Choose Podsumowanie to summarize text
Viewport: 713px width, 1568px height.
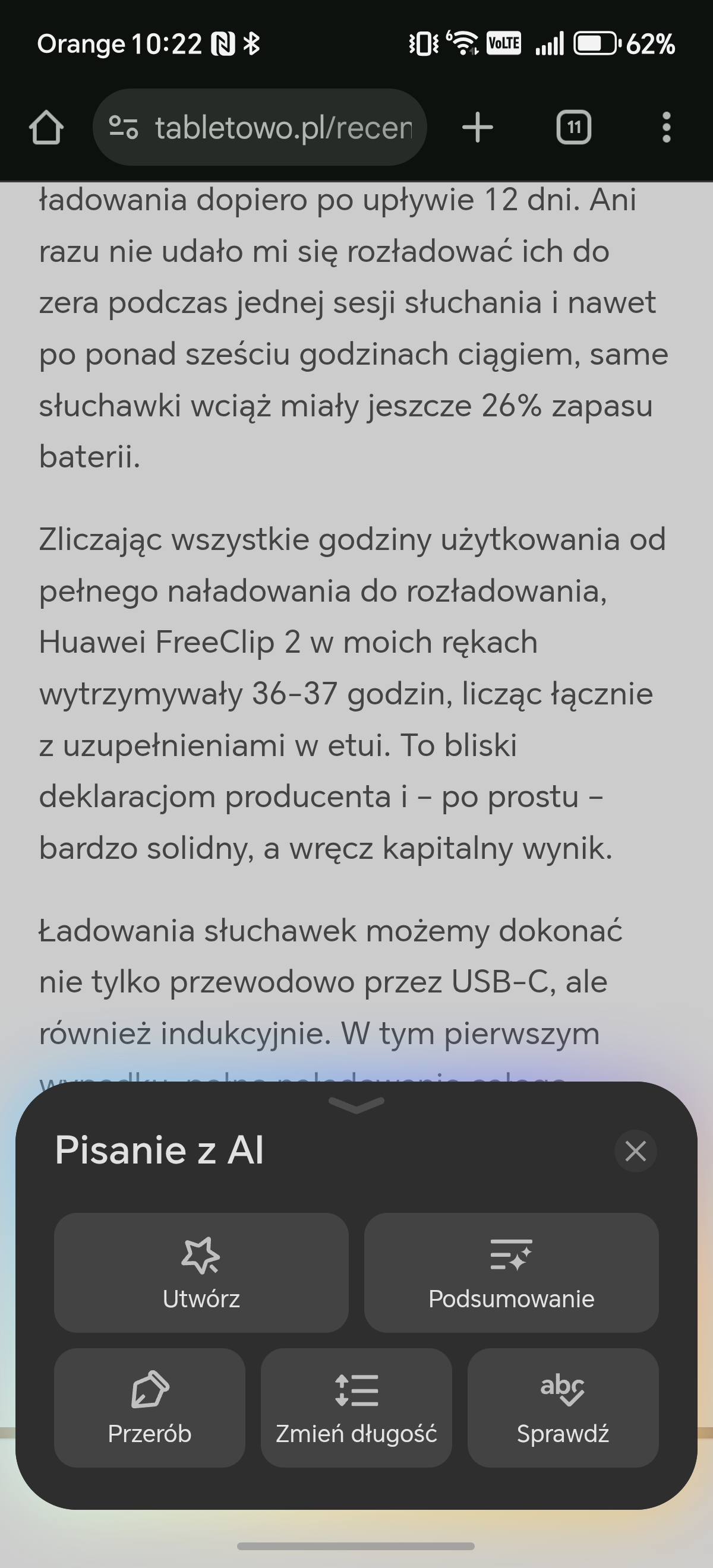[511, 1272]
